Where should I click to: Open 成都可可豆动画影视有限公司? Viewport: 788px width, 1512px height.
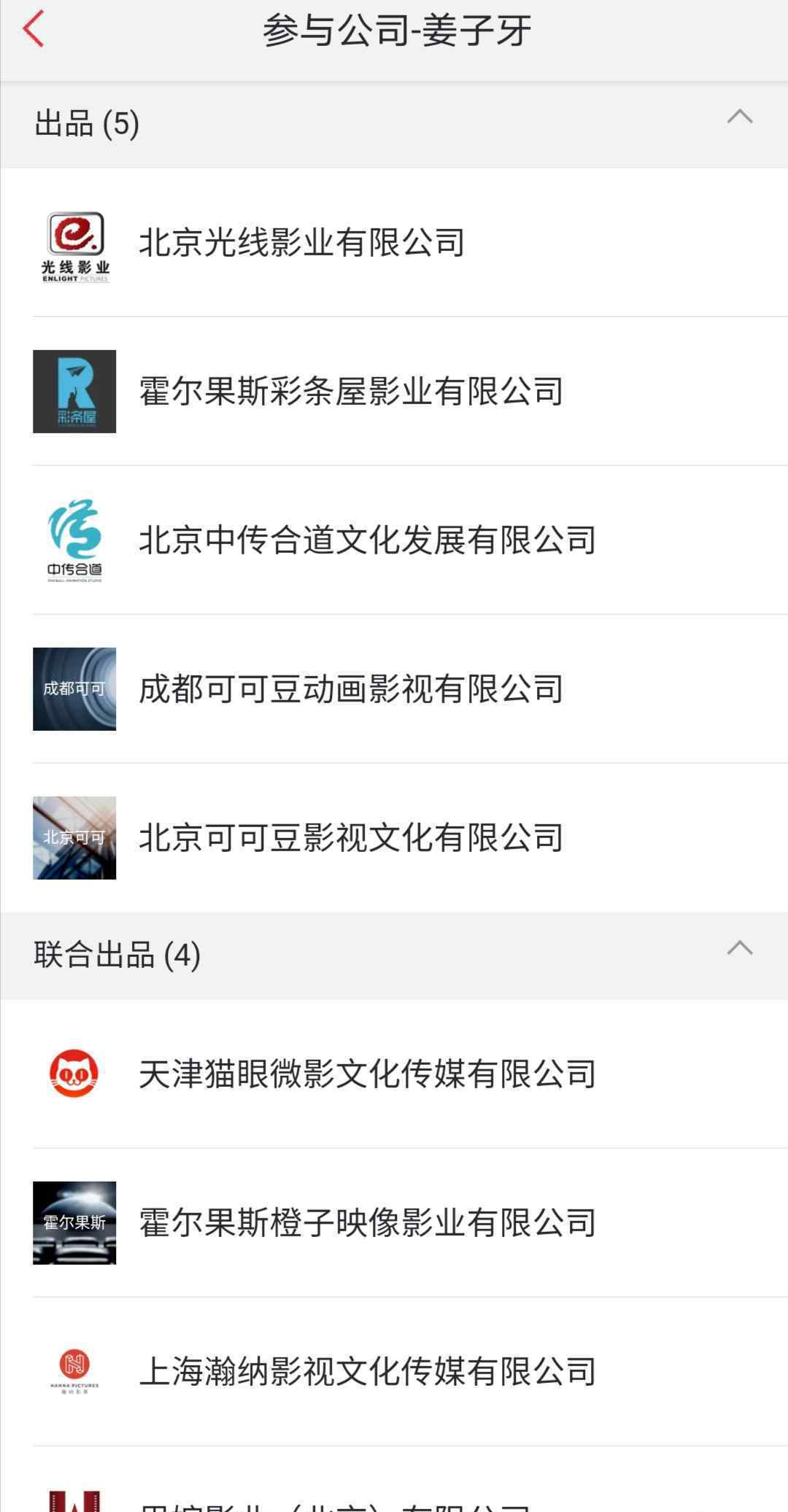click(351, 689)
